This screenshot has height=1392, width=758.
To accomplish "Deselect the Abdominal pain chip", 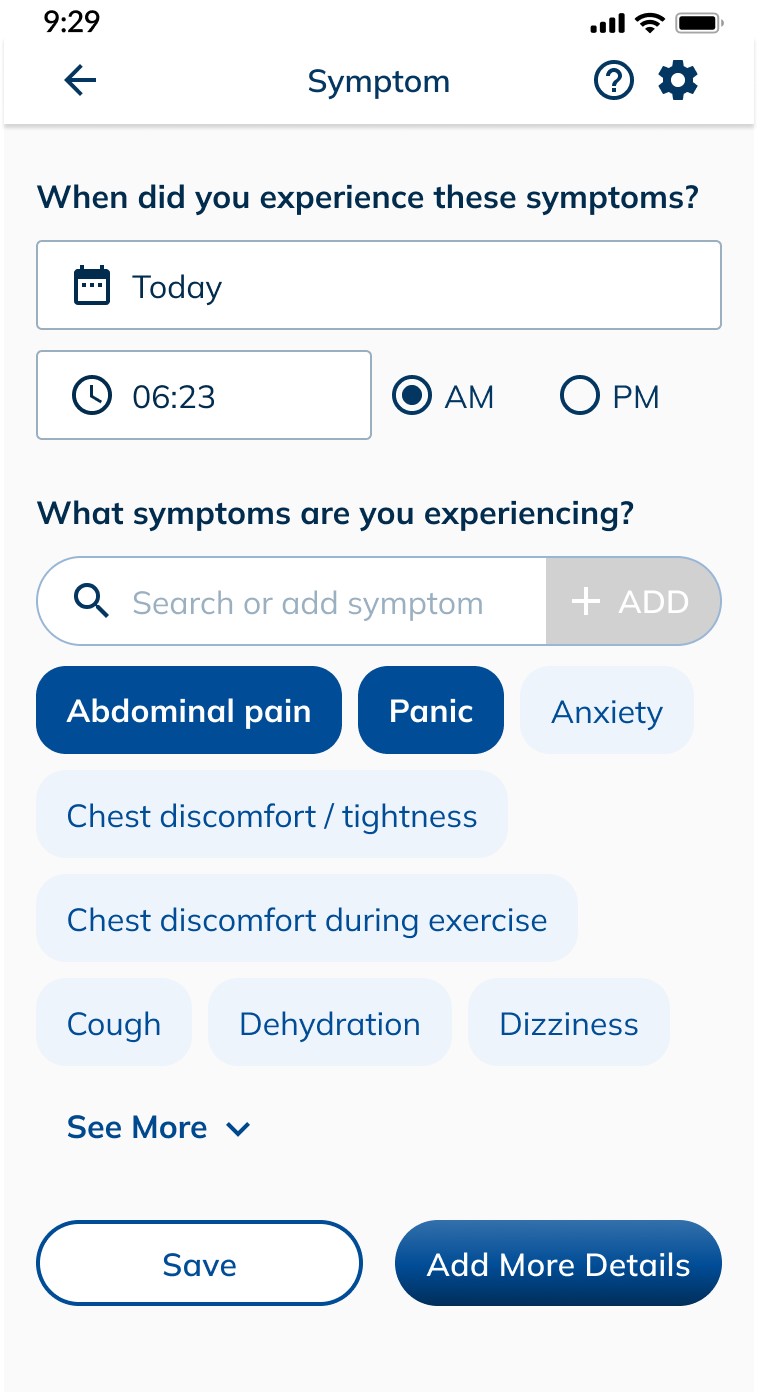I will (x=189, y=710).
